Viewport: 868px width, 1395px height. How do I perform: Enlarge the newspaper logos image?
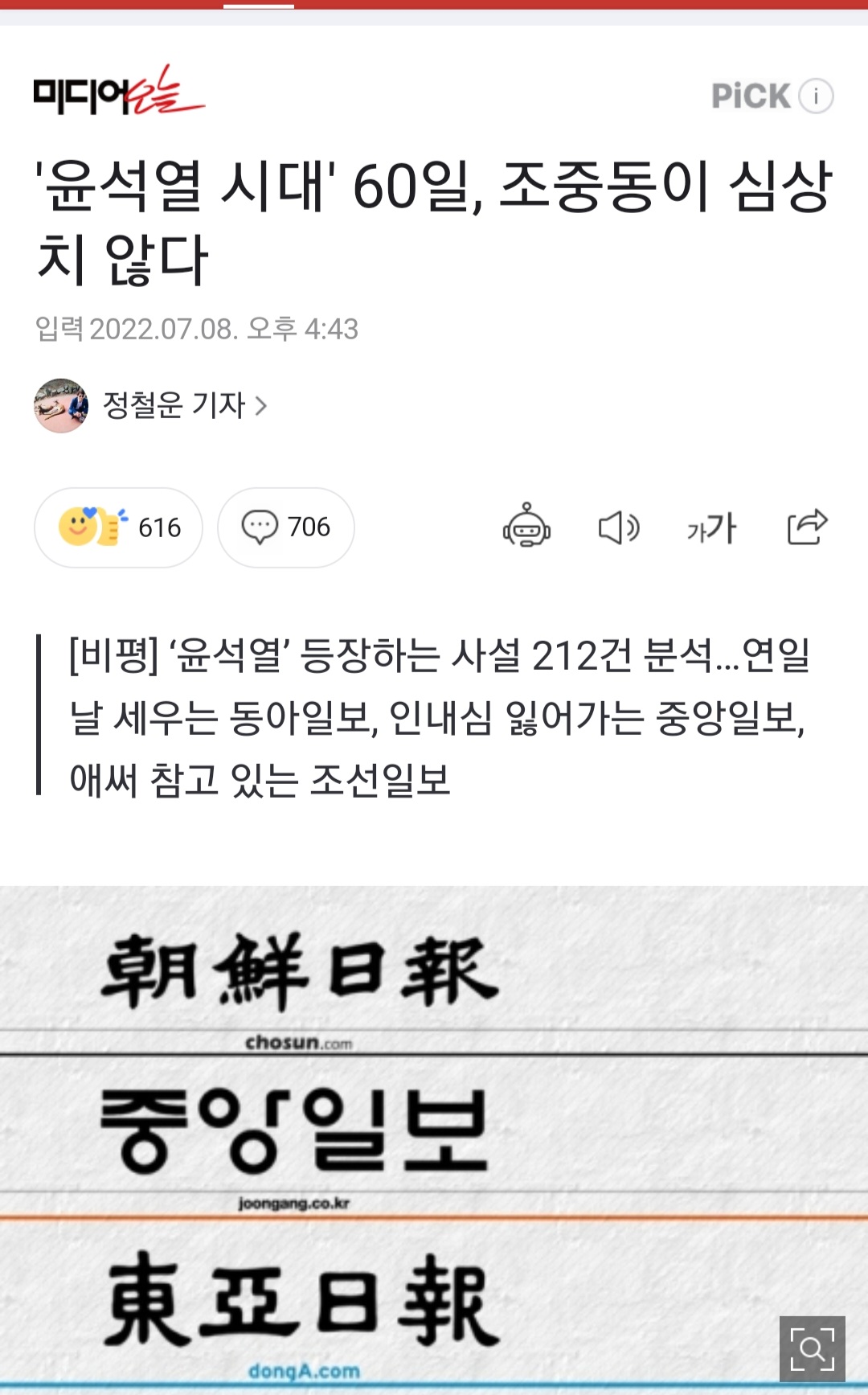click(812, 1348)
